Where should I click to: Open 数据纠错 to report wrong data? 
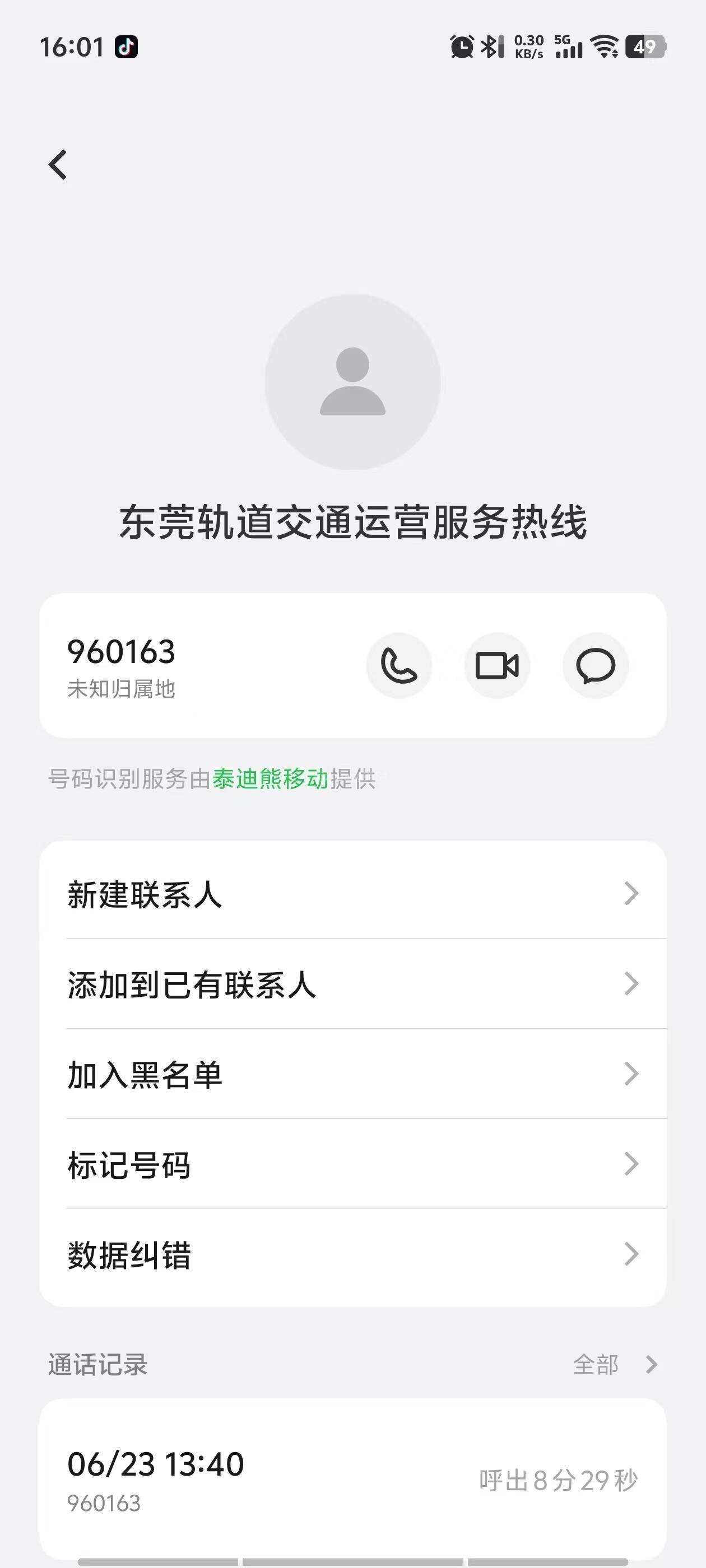tap(352, 1254)
